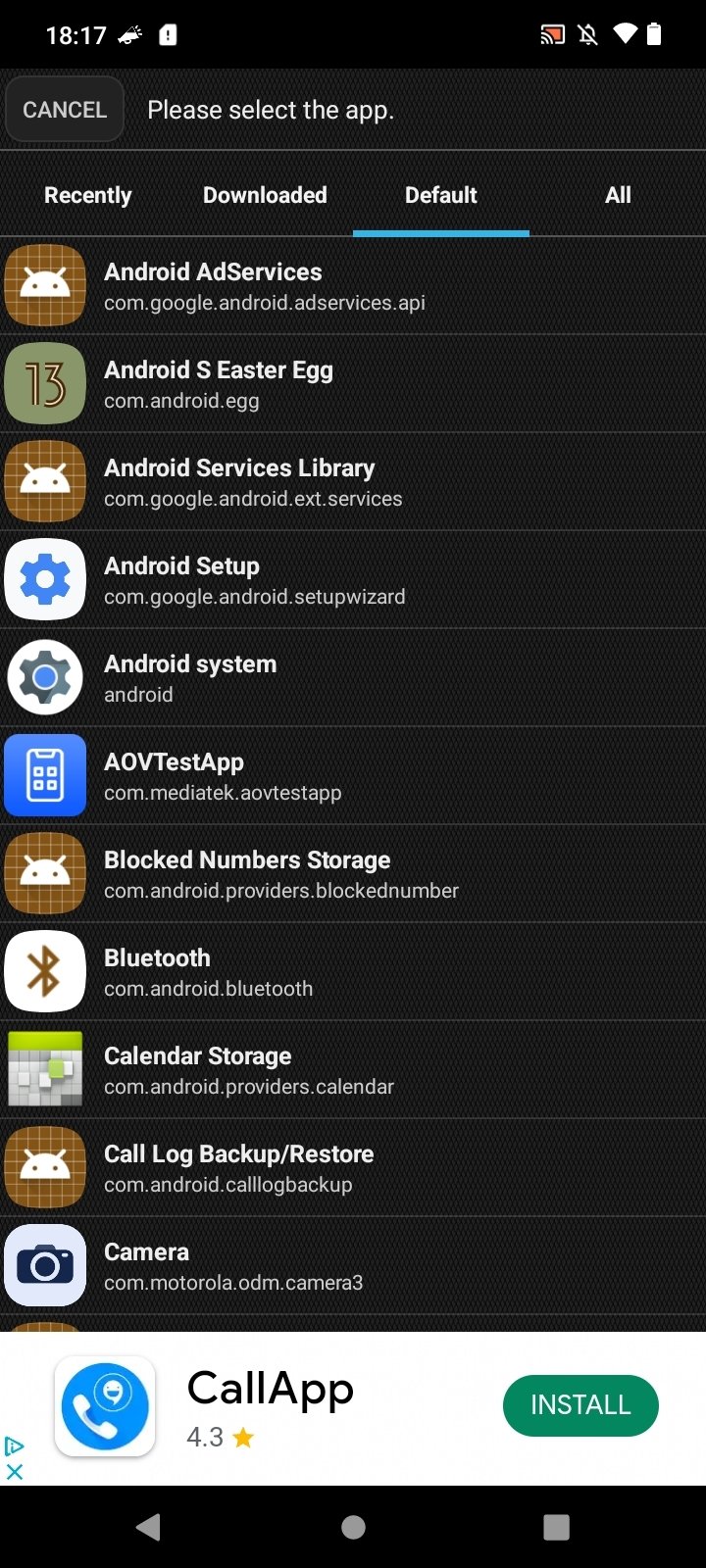Viewport: 706px width, 1568px height.
Task: Switch to the Downloaded tab
Action: coord(265,195)
